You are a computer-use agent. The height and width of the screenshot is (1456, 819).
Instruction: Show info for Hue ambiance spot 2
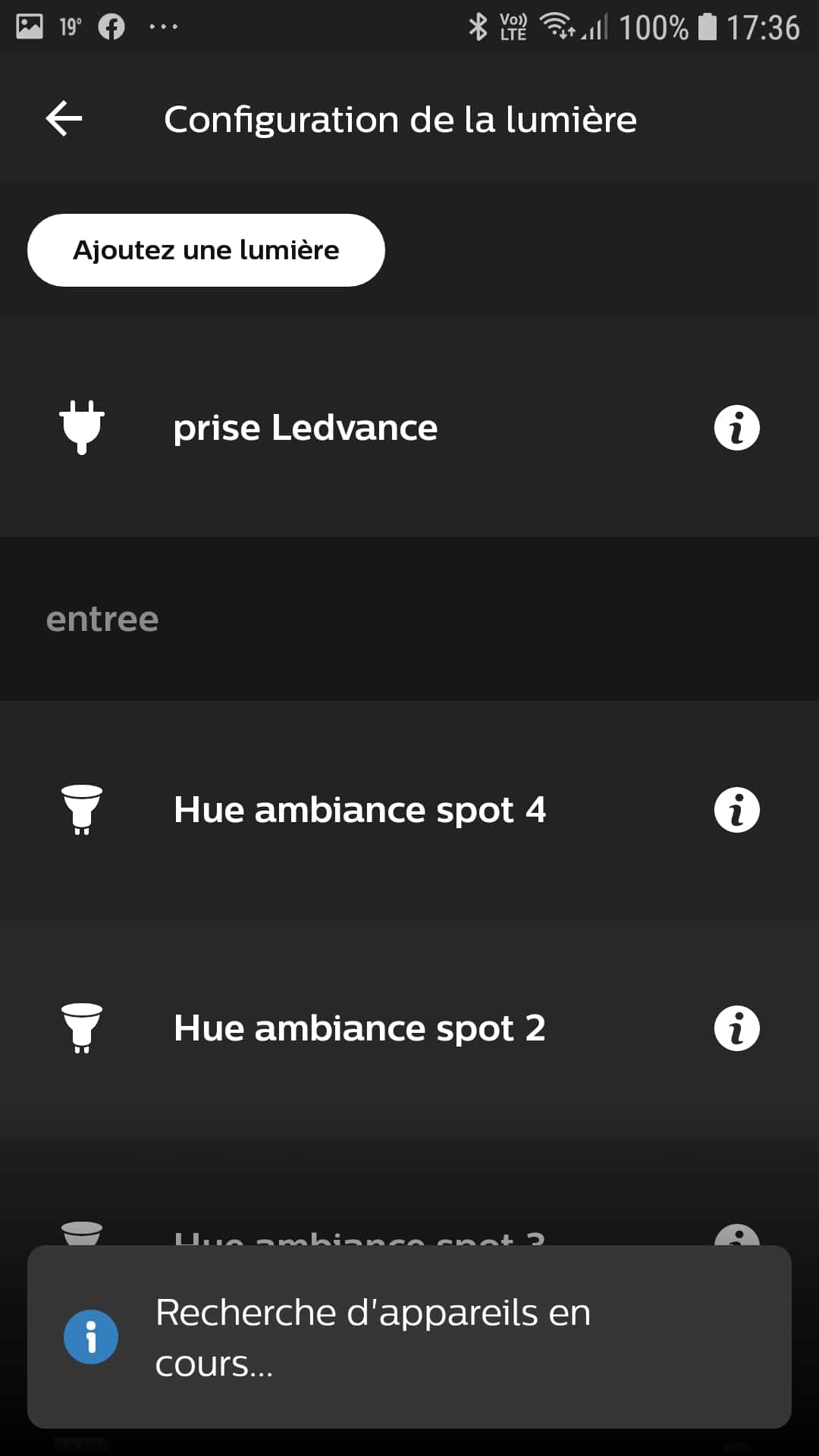pos(736,1028)
